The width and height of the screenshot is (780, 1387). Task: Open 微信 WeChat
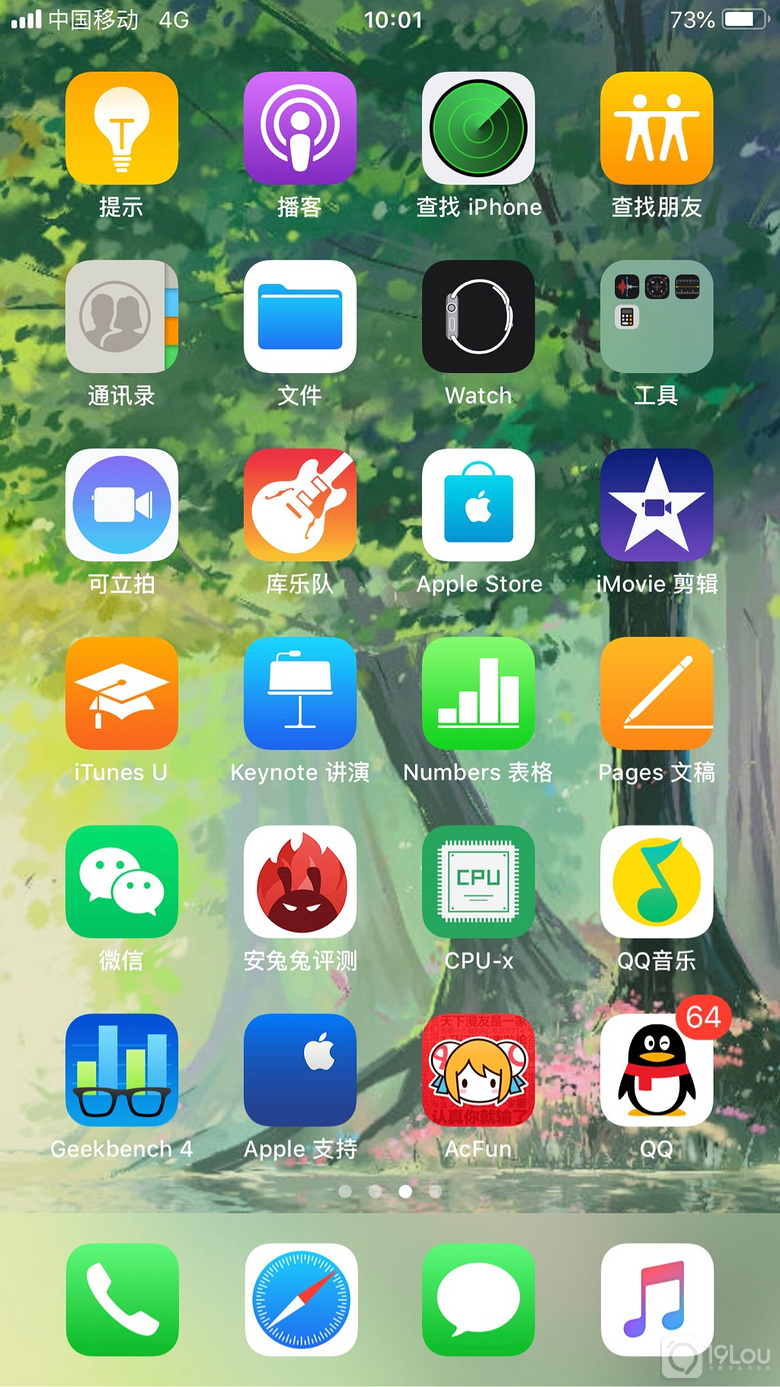point(121,881)
